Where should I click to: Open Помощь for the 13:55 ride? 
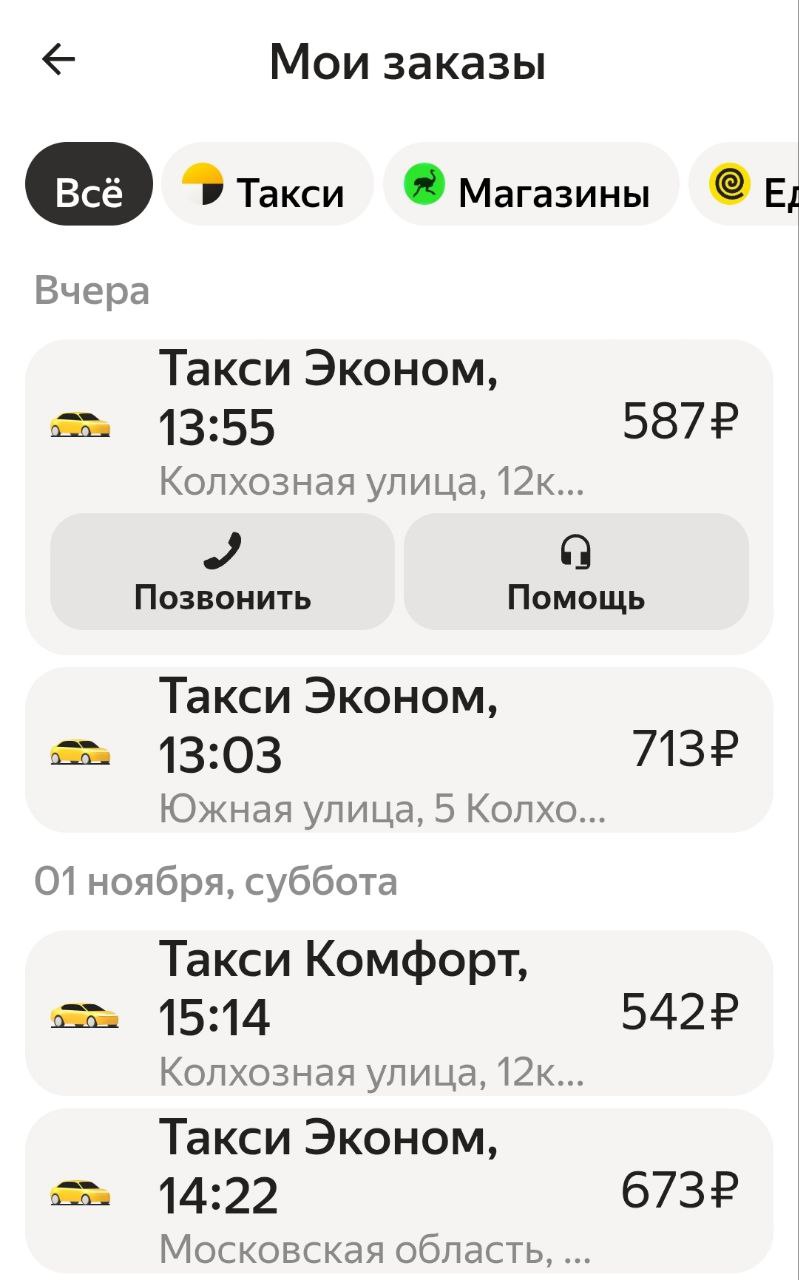tap(576, 572)
